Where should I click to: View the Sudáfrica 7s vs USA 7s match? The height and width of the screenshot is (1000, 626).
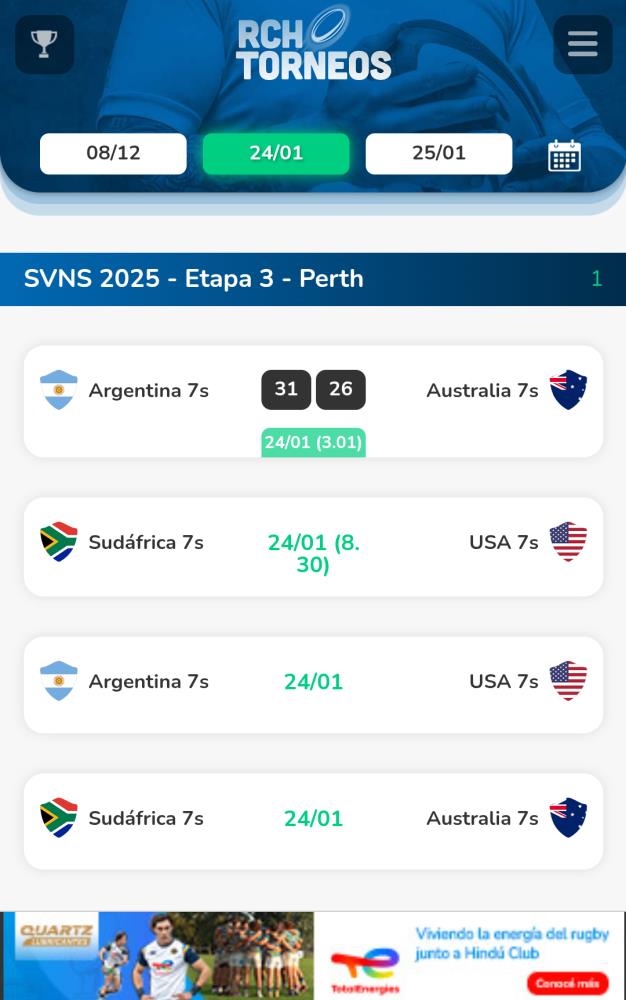click(313, 546)
